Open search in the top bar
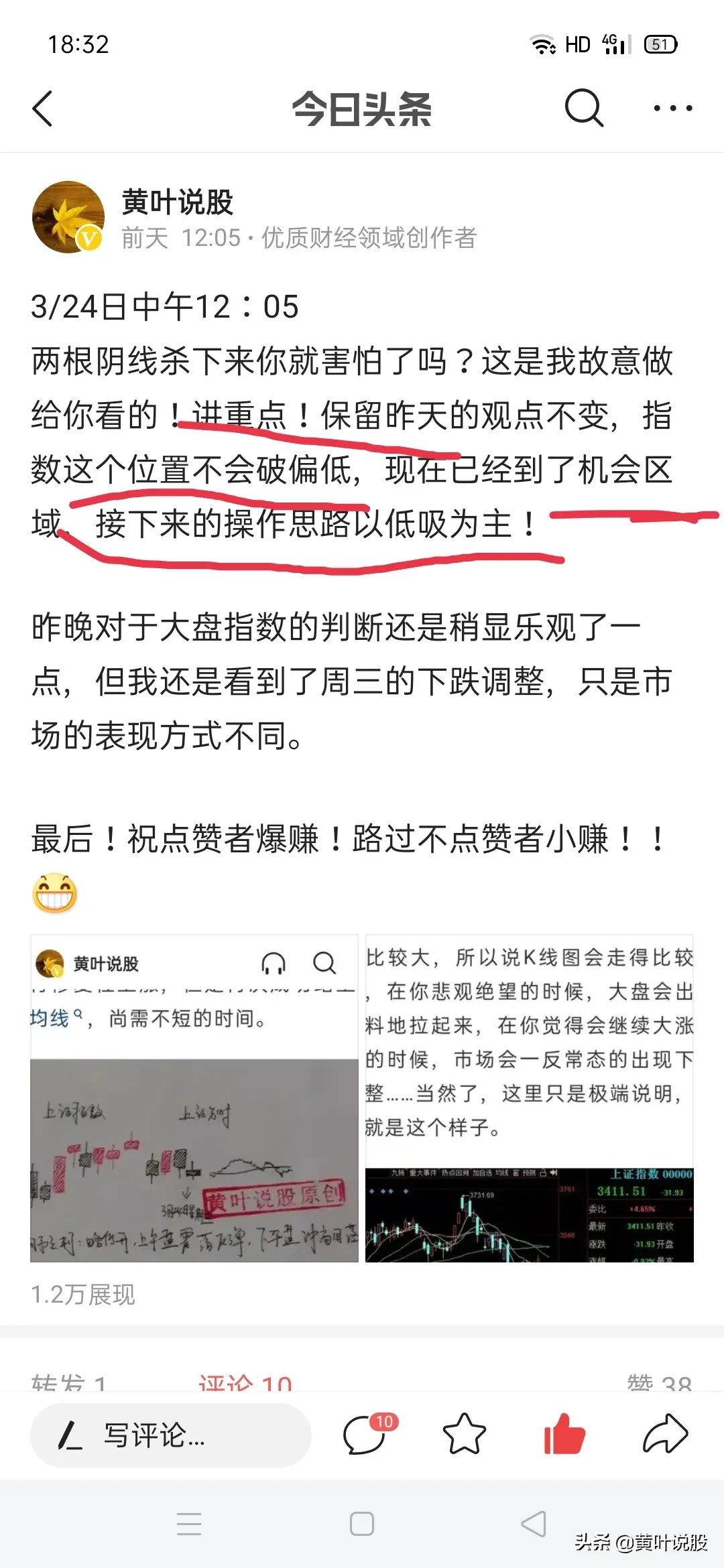The height and width of the screenshot is (1568, 724). point(584,108)
